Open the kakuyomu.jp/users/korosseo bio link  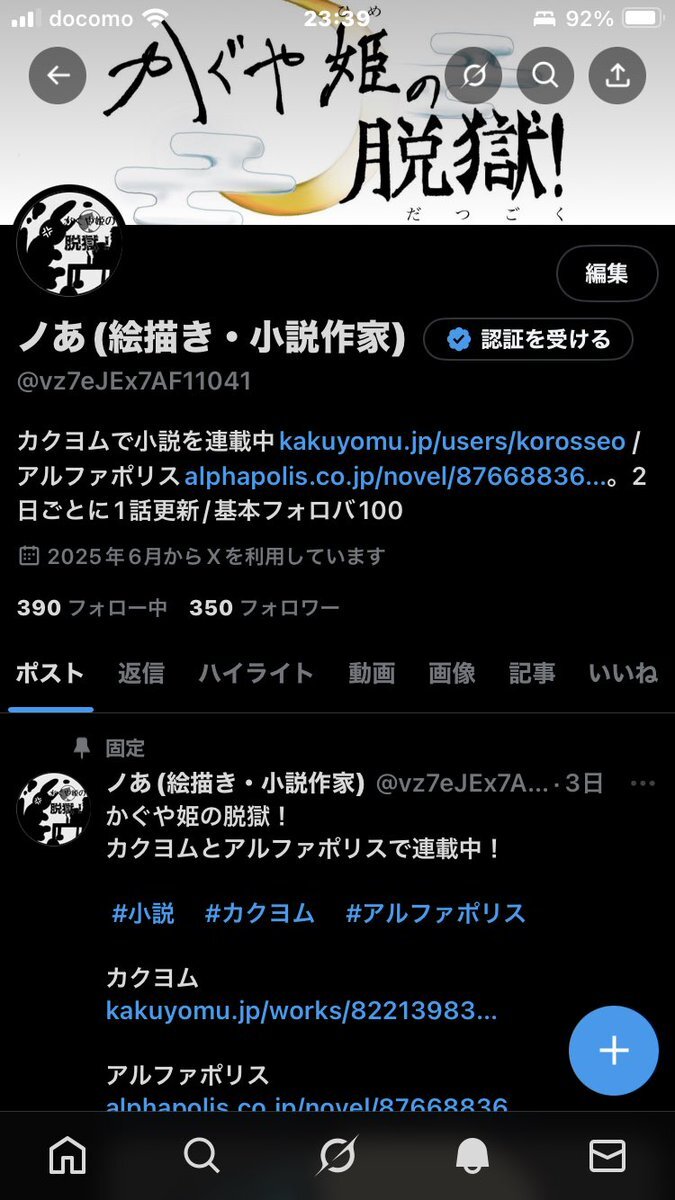[452, 442]
